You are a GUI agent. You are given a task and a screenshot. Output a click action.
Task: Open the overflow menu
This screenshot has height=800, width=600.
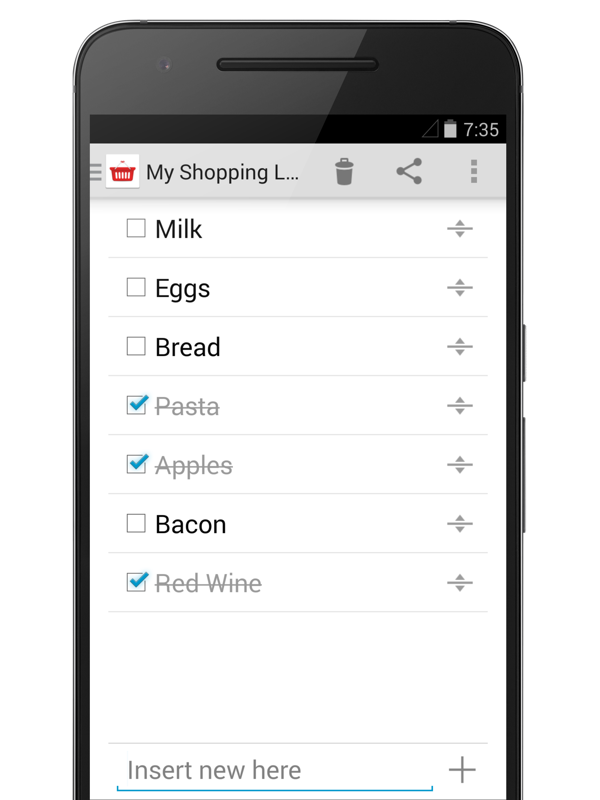coord(474,172)
